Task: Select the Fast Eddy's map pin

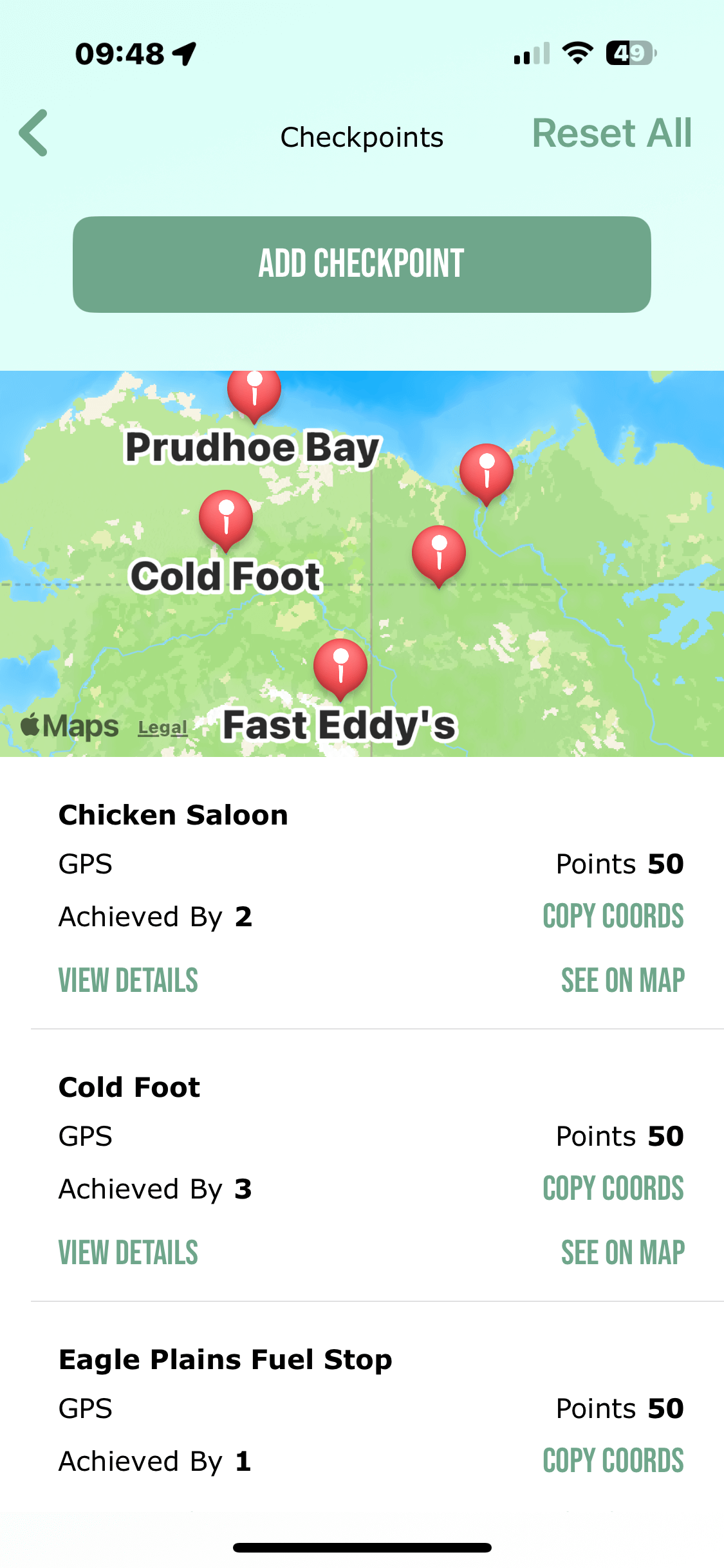Action: pyautogui.click(x=340, y=667)
